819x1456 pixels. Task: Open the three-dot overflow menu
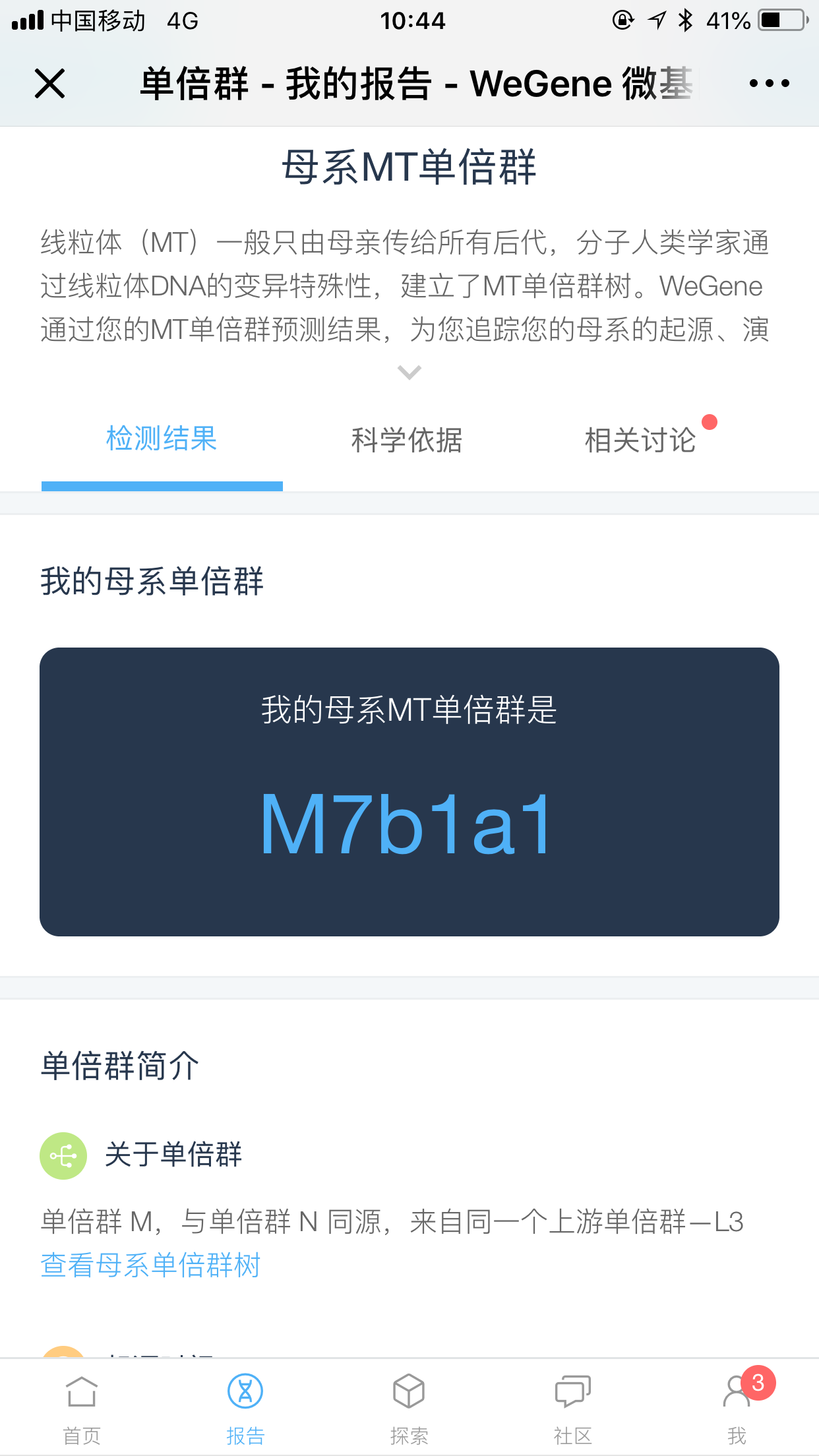point(769,84)
